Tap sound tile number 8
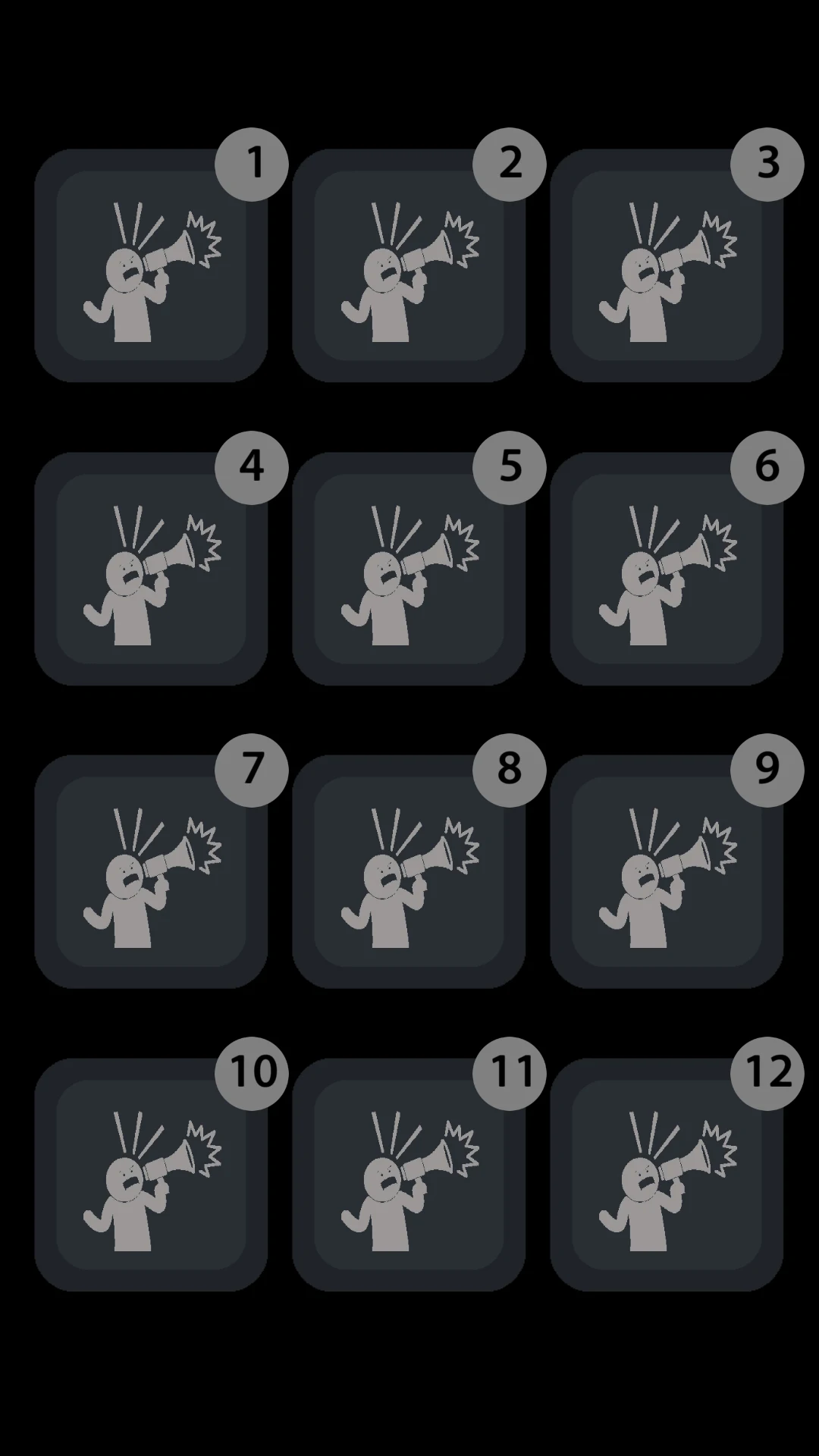The image size is (819, 1456). [409, 871]
